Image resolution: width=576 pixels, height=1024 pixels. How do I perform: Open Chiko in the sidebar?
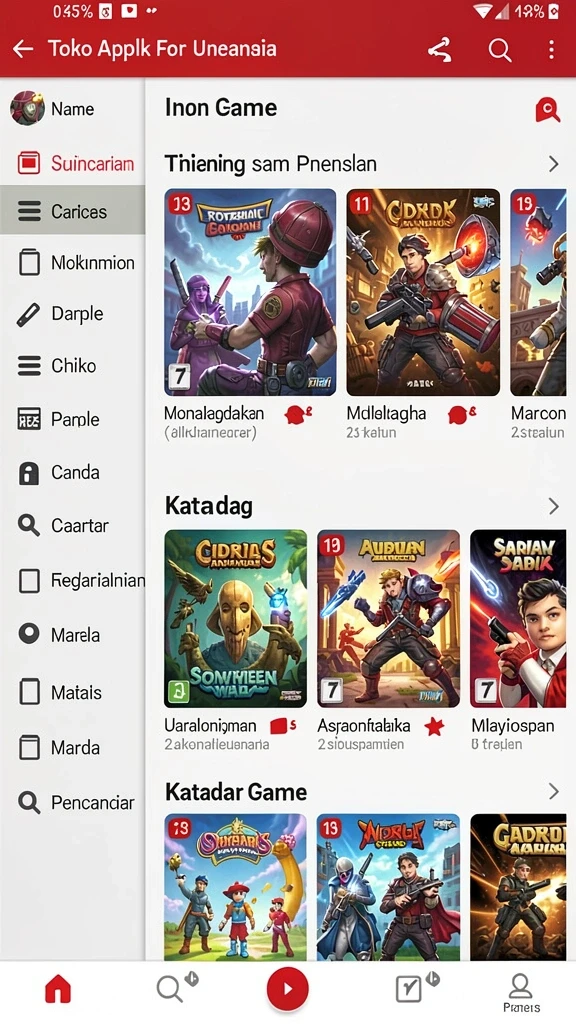click(x=72, y=366)
